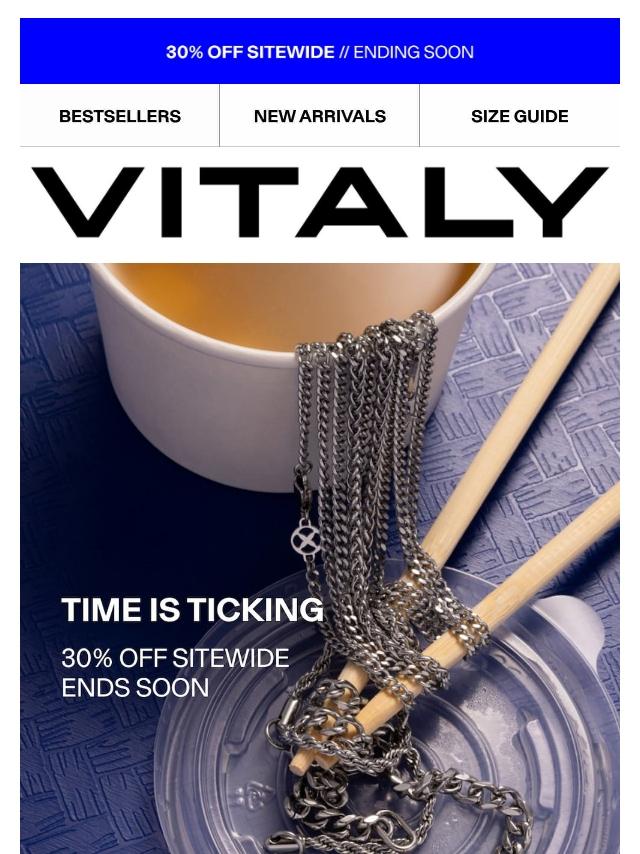Open the 30% off sitewide banner
The width and height of the screenshot is (640, 854).
319,52
